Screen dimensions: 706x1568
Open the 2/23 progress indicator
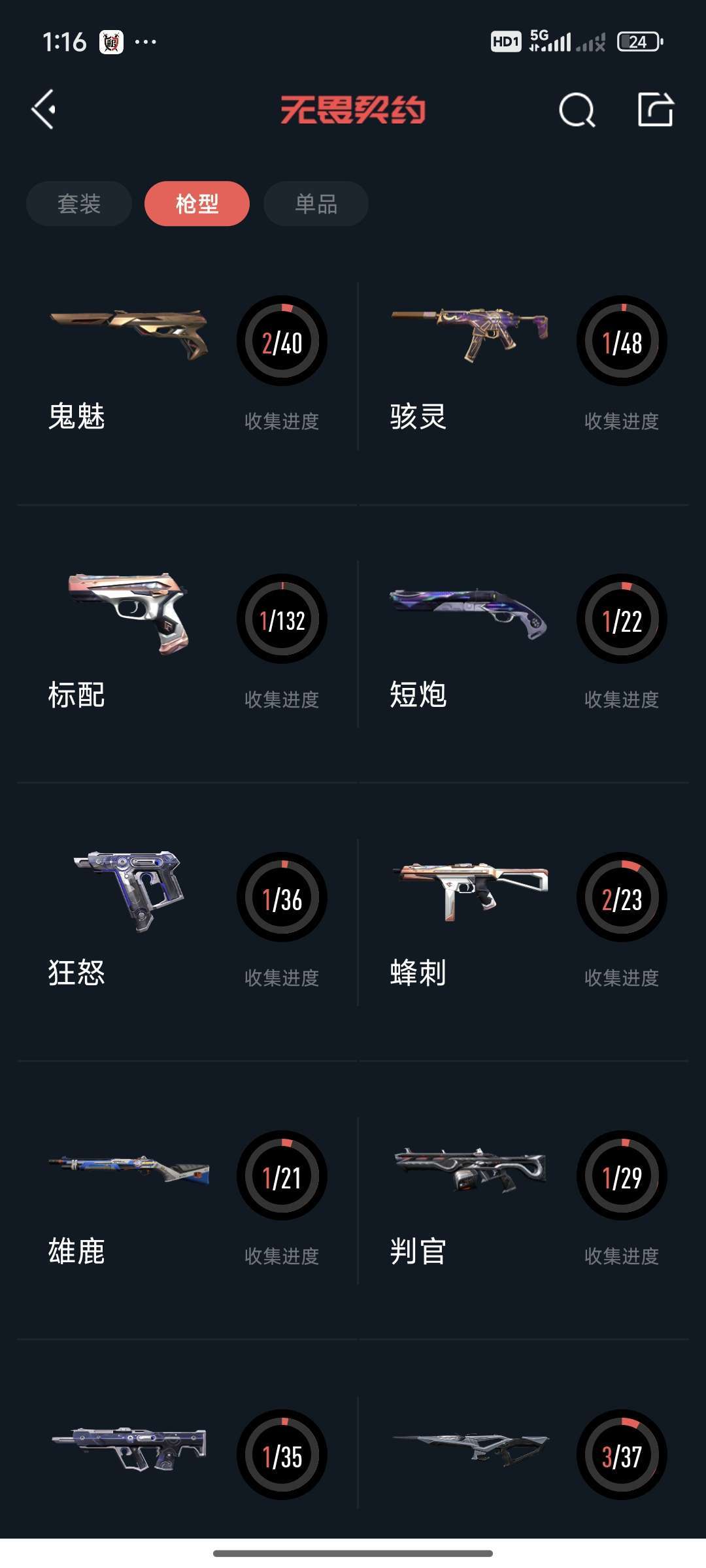pyautogui.click(x=621, y=898)
